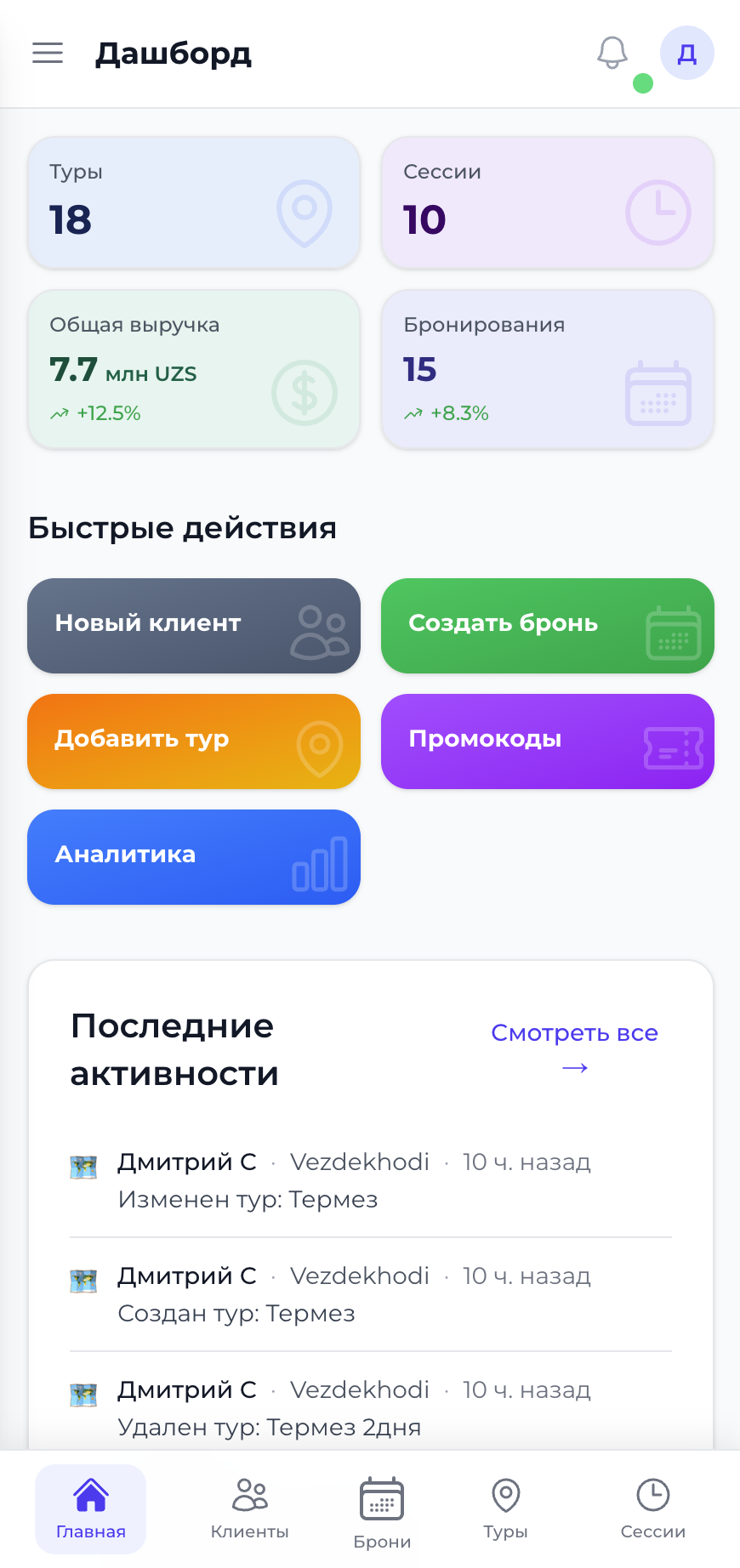The height and width of the screenshot is (1568, 740).
Task: Click the Новый клиент quick action
Action: click(x=193, y=625)
